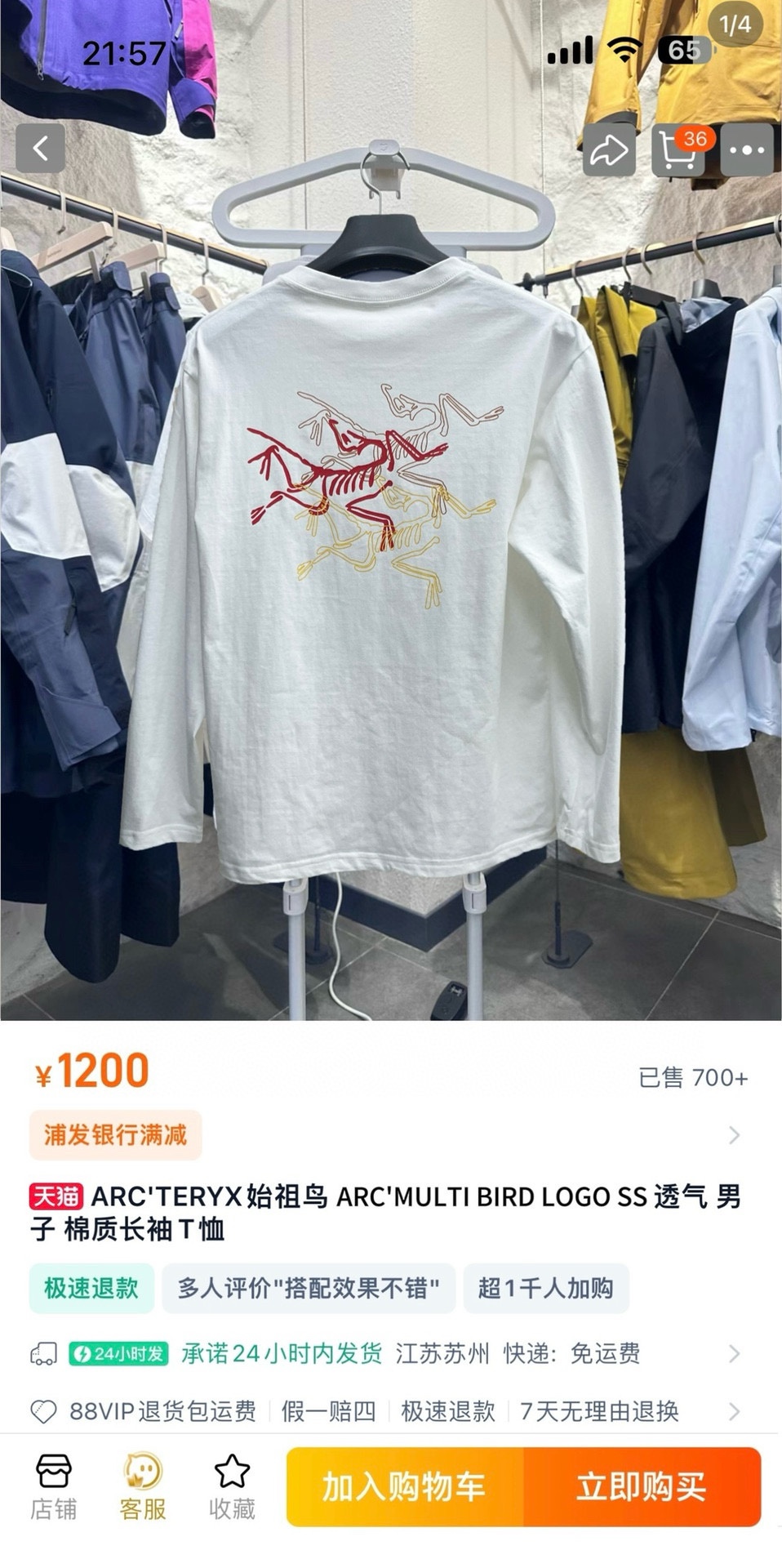Image resolution: width=782 pixels, height=1568 pixels.
Task: Share this product listing
Action: (609, 149)
